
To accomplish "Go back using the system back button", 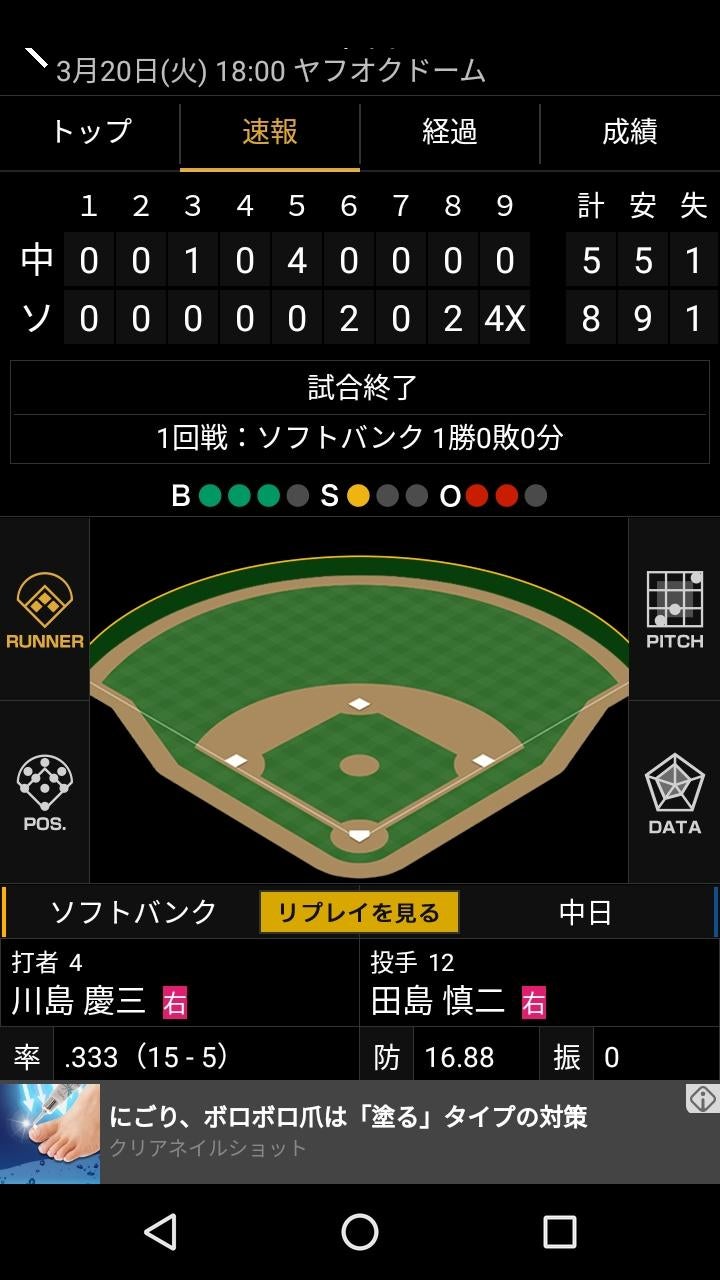I will (x=161, y=1232).
